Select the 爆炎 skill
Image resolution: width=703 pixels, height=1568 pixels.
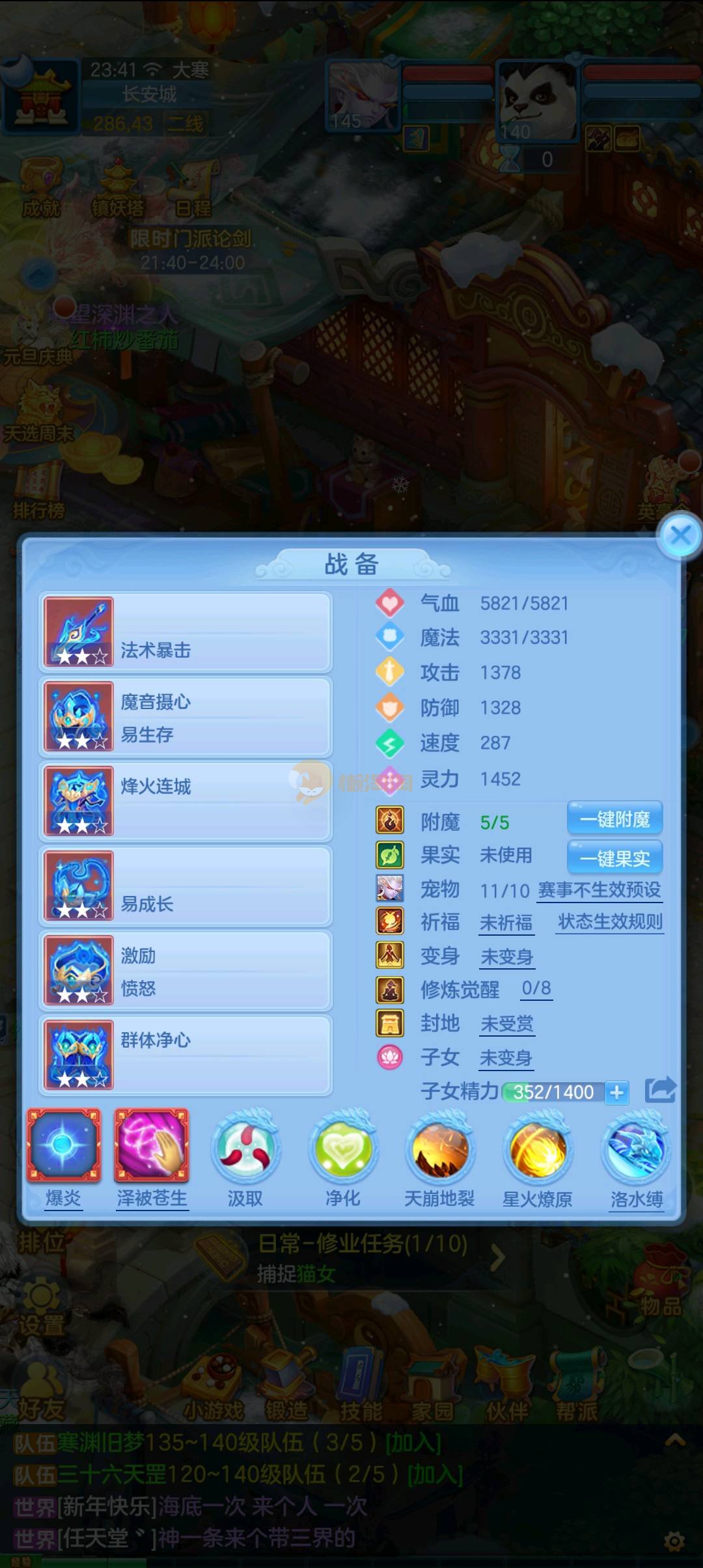pos(63,1146)
